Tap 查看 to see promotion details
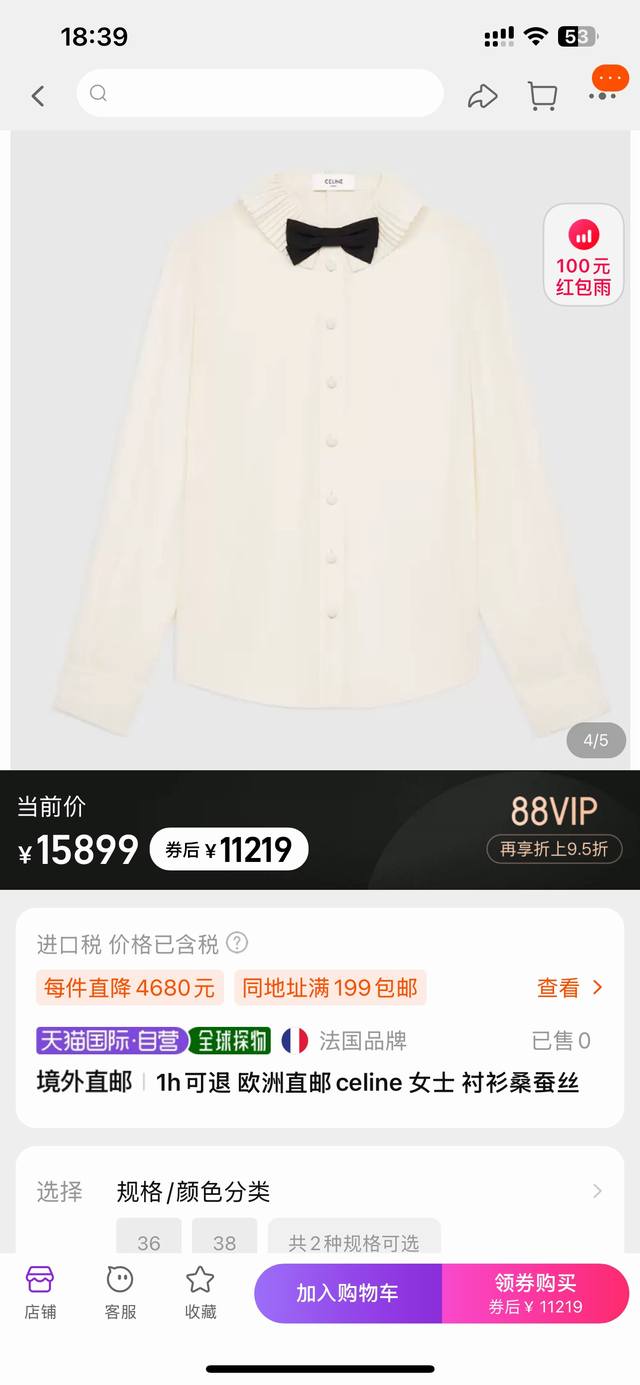The width and height of the screenshot is (640, 1385). 570,988
